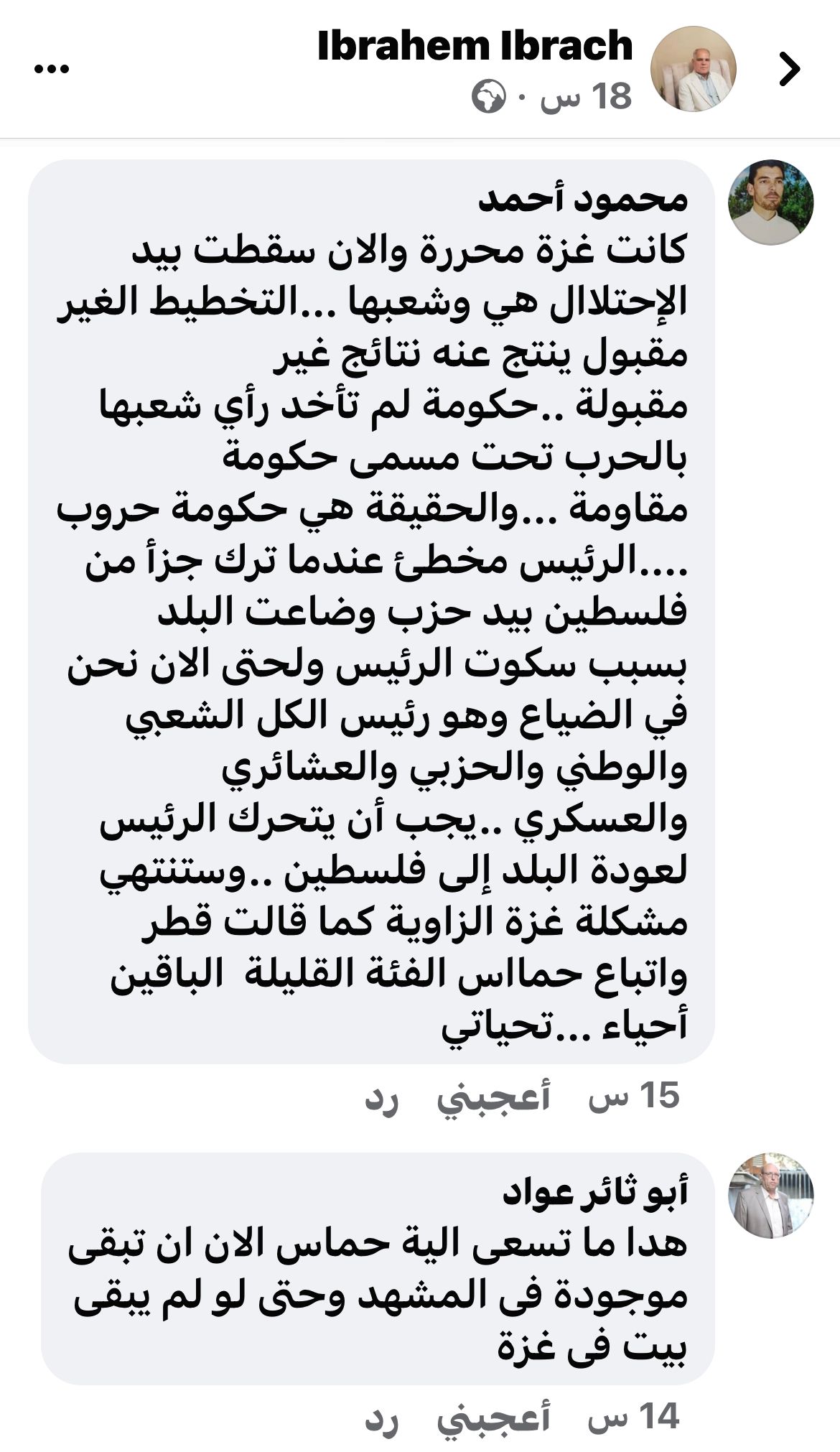Like محمود أحمد's comment

point(493,1097)
